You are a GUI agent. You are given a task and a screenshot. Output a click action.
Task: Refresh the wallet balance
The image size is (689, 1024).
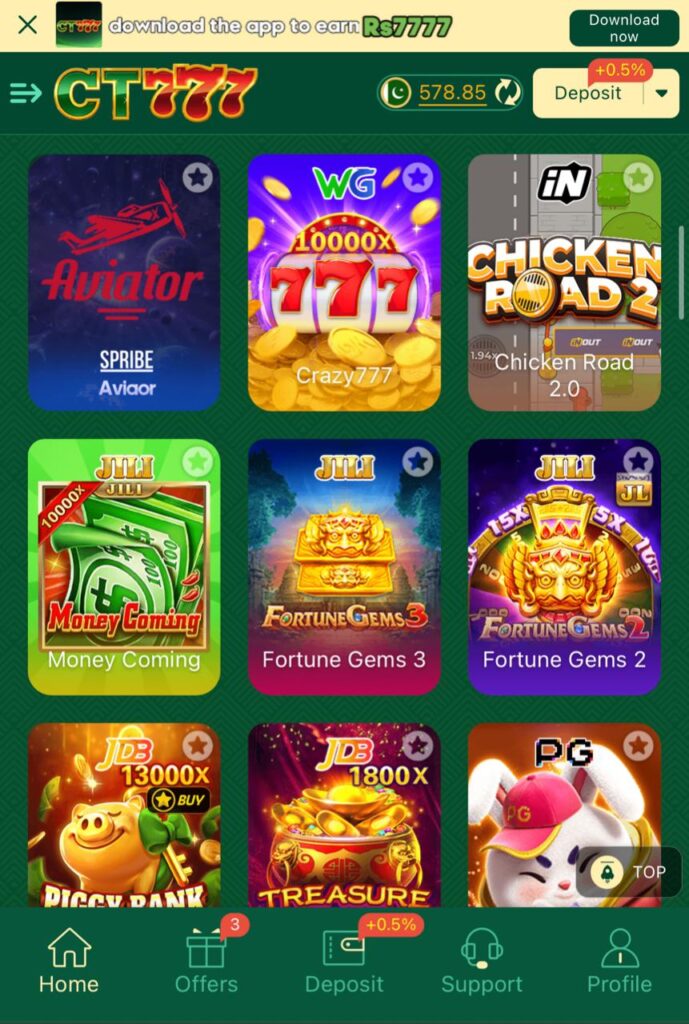click(x=507, y=93)
